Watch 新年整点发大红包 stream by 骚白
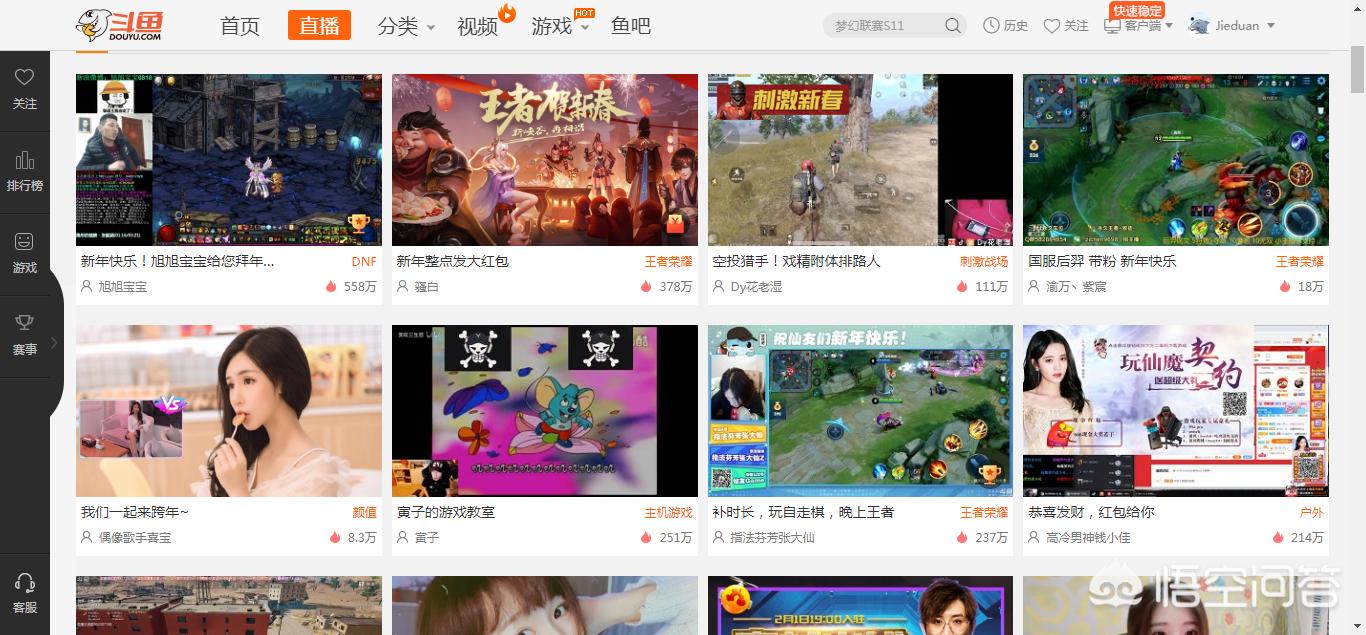The height and width of the screenshot is (635, 1366). point(544,160)
